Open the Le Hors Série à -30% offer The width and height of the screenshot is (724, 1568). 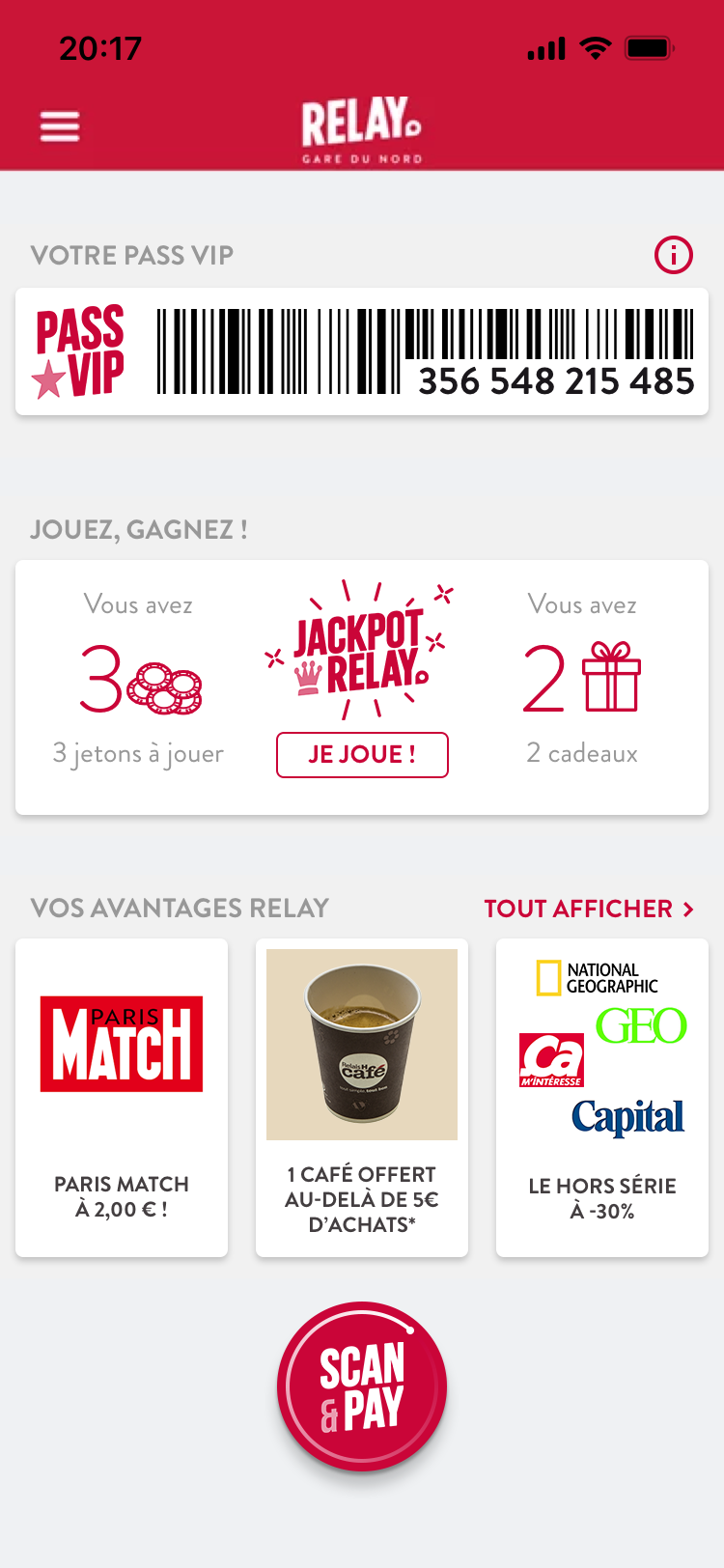[601, 1096]
